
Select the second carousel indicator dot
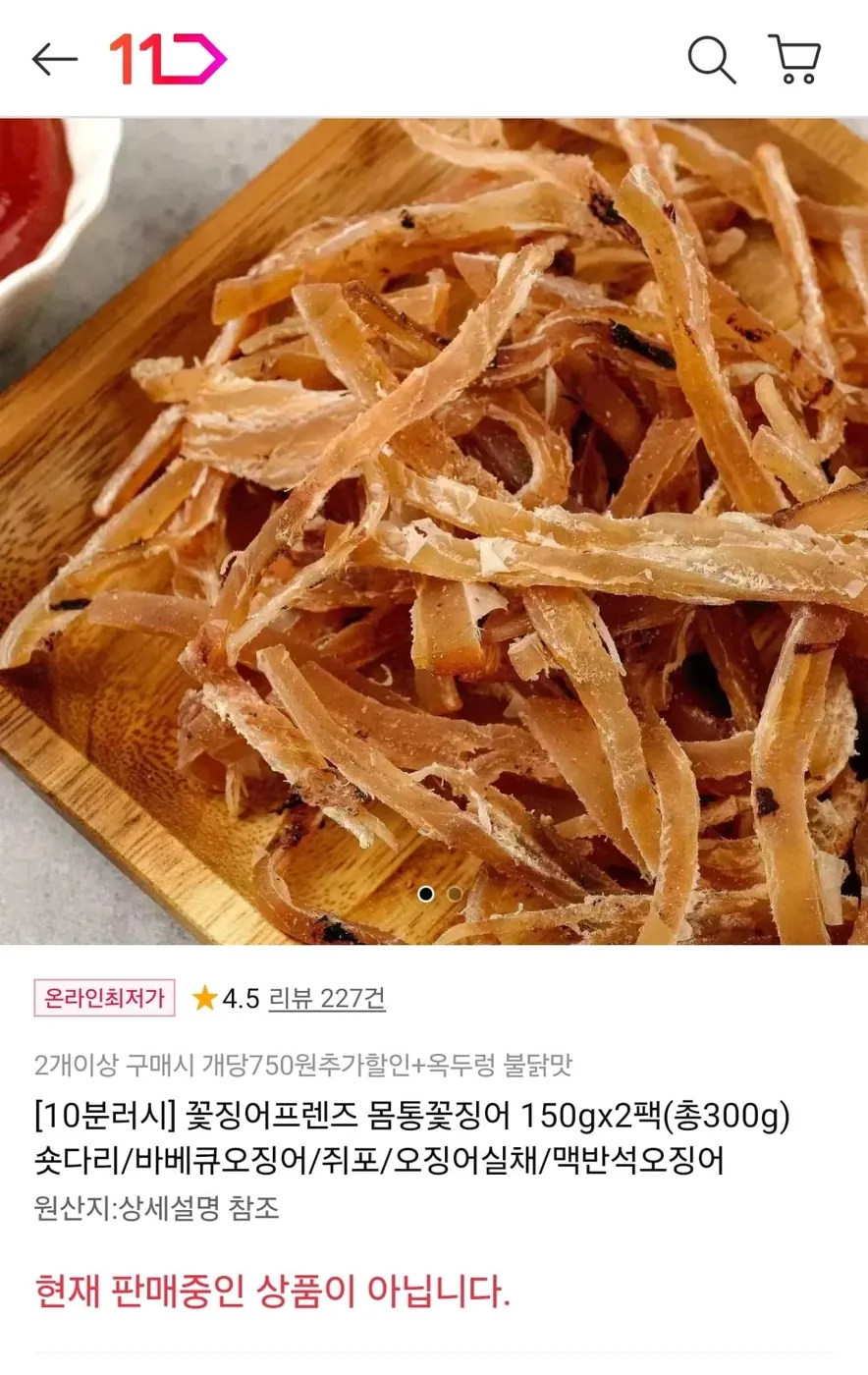pyautogui.click(x=453, y=894)
